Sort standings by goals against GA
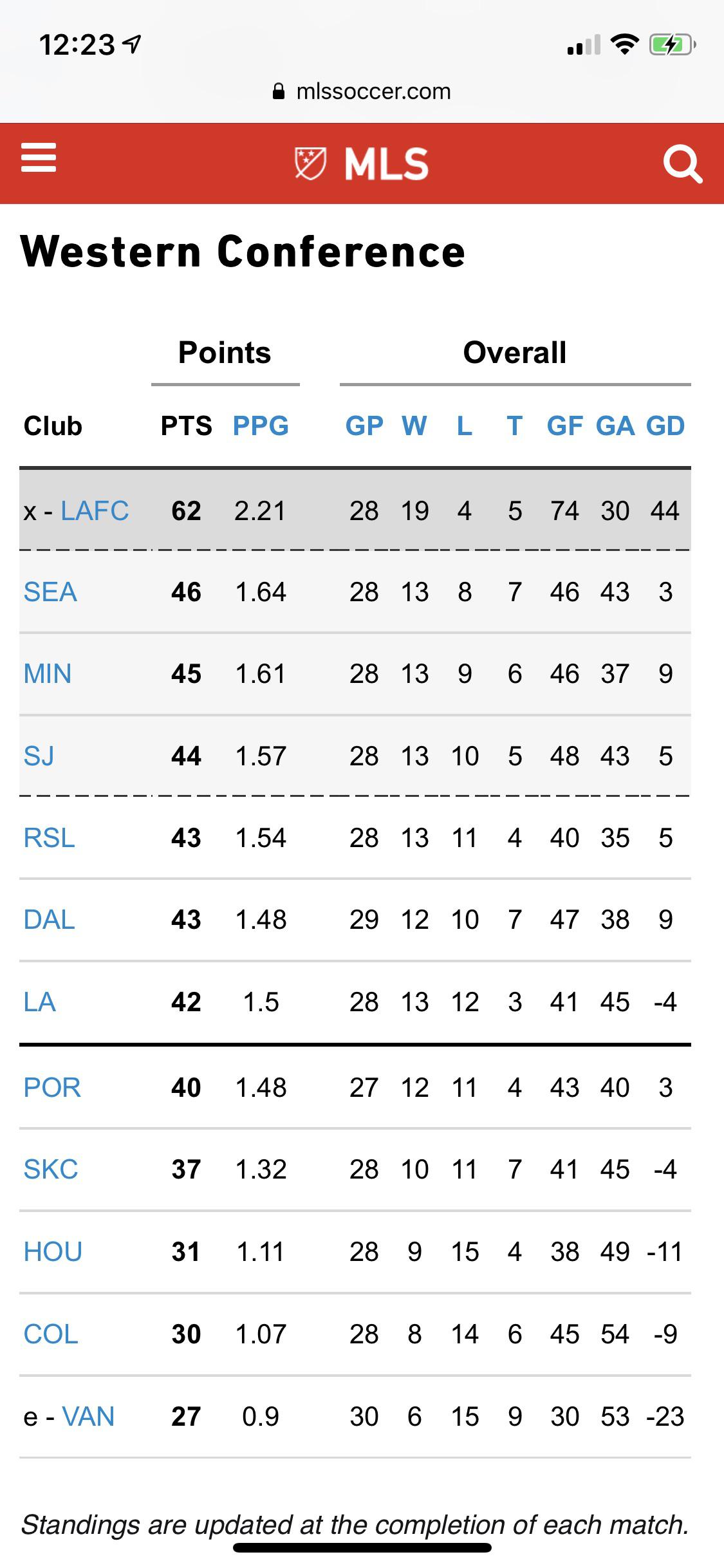This screenshot has width=724, height=1568. point(613,425)
